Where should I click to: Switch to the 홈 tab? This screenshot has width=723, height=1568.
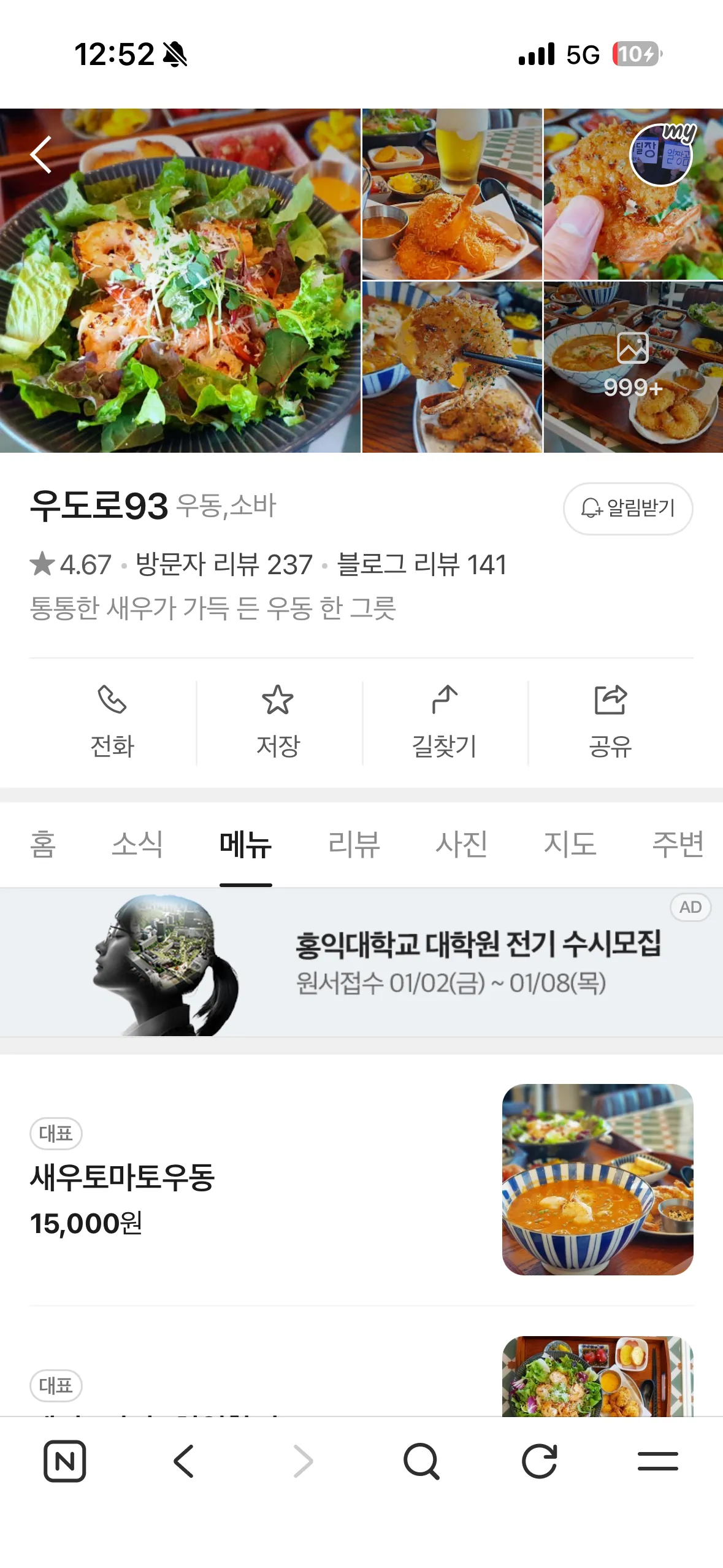43,844
